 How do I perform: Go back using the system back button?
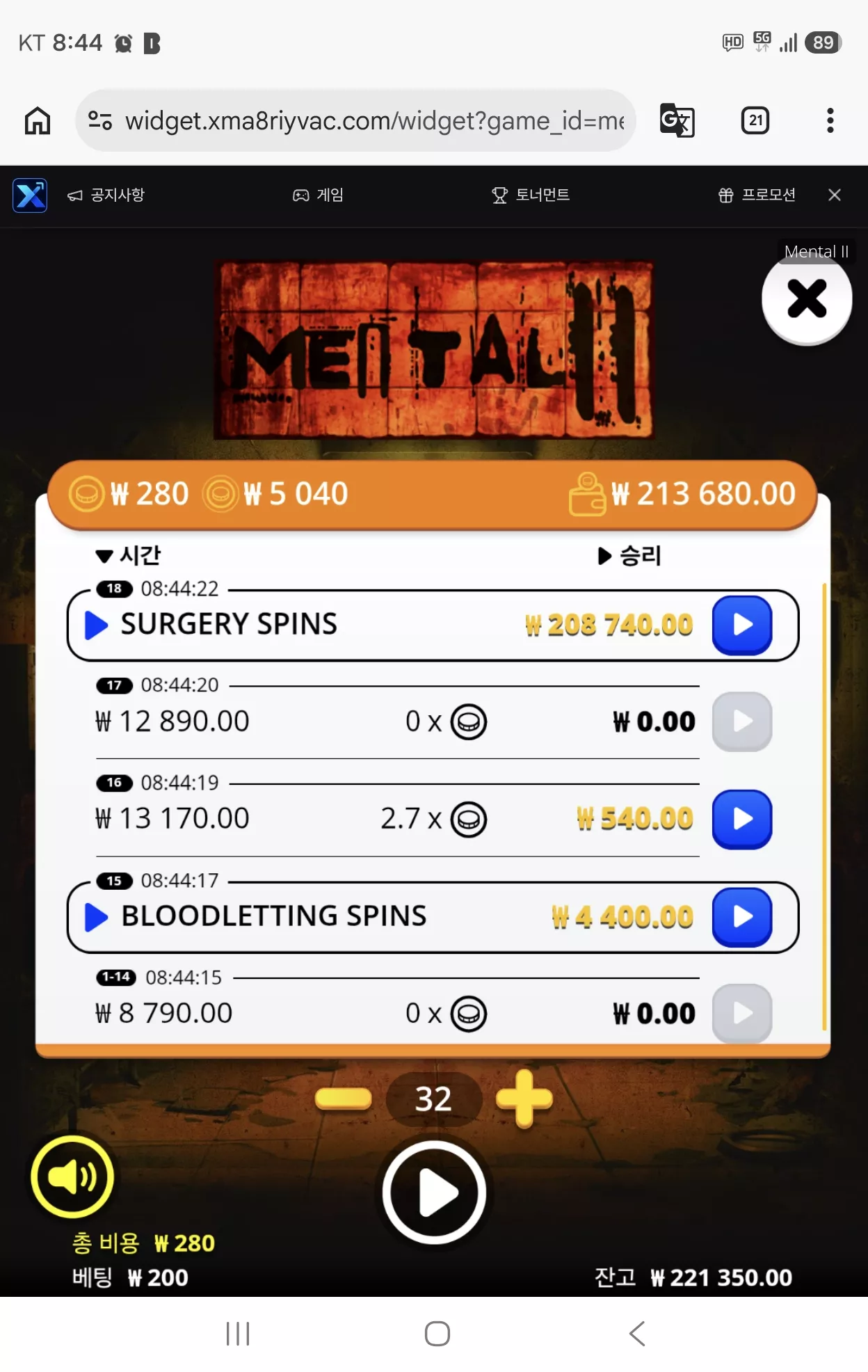[x=637, y=1334]
